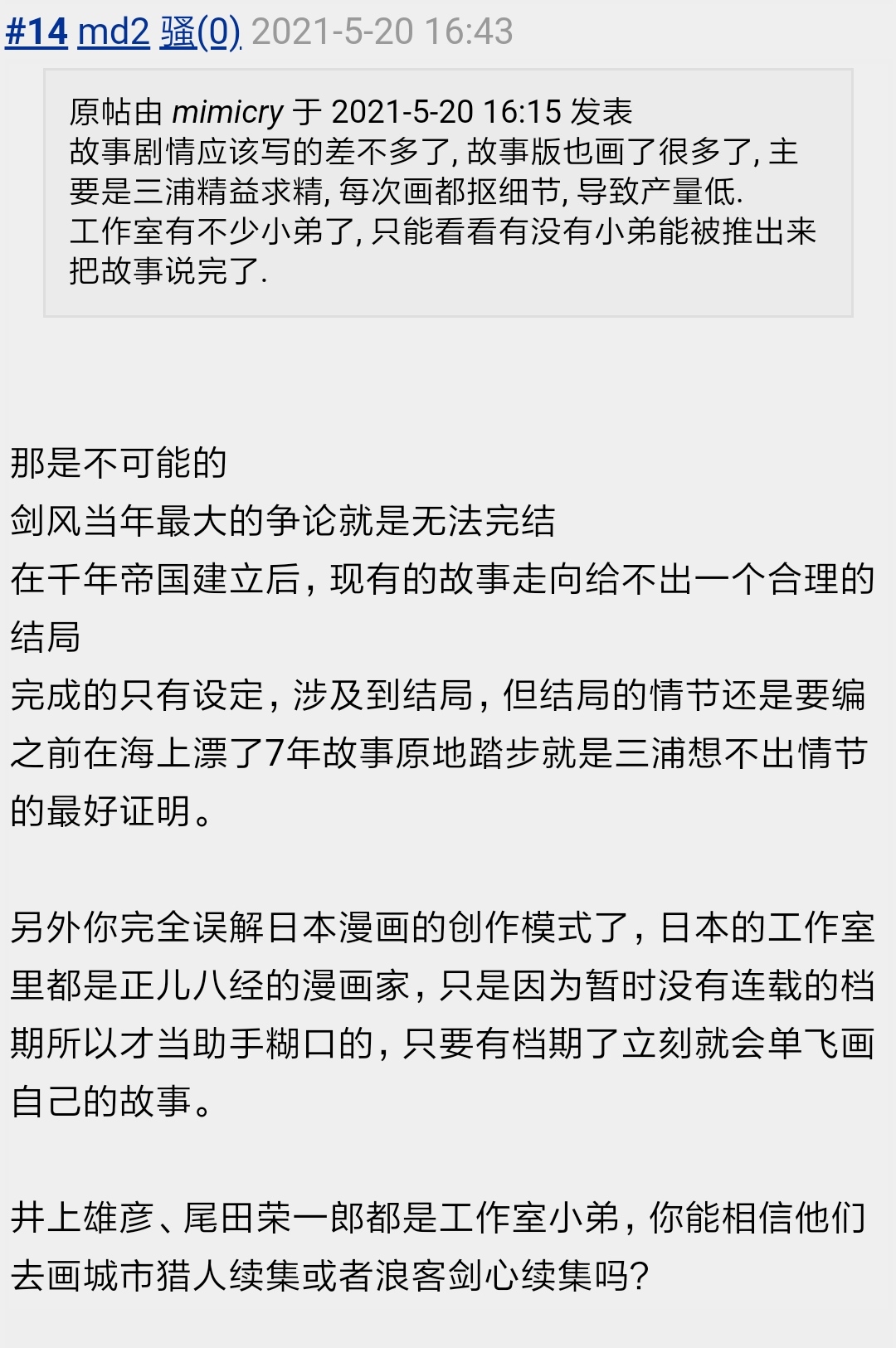Tap the 骚(0) rating link

pyautogui.click(x=200, y=32)
